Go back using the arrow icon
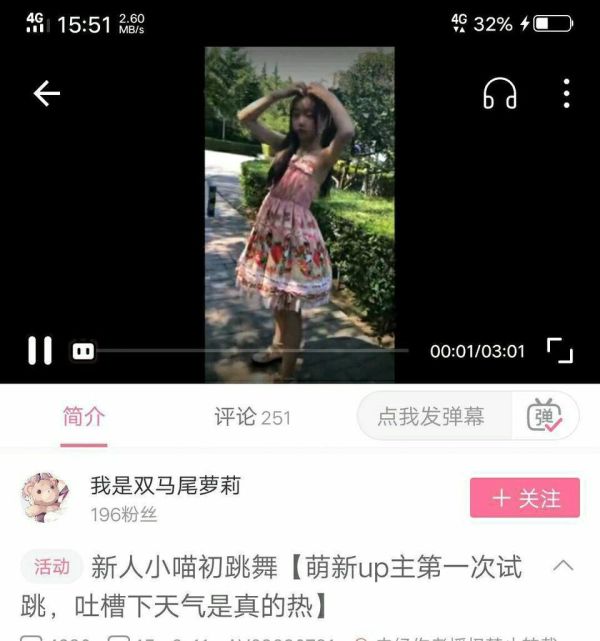The height and width of the screenshot is (641, 600). 47,94
